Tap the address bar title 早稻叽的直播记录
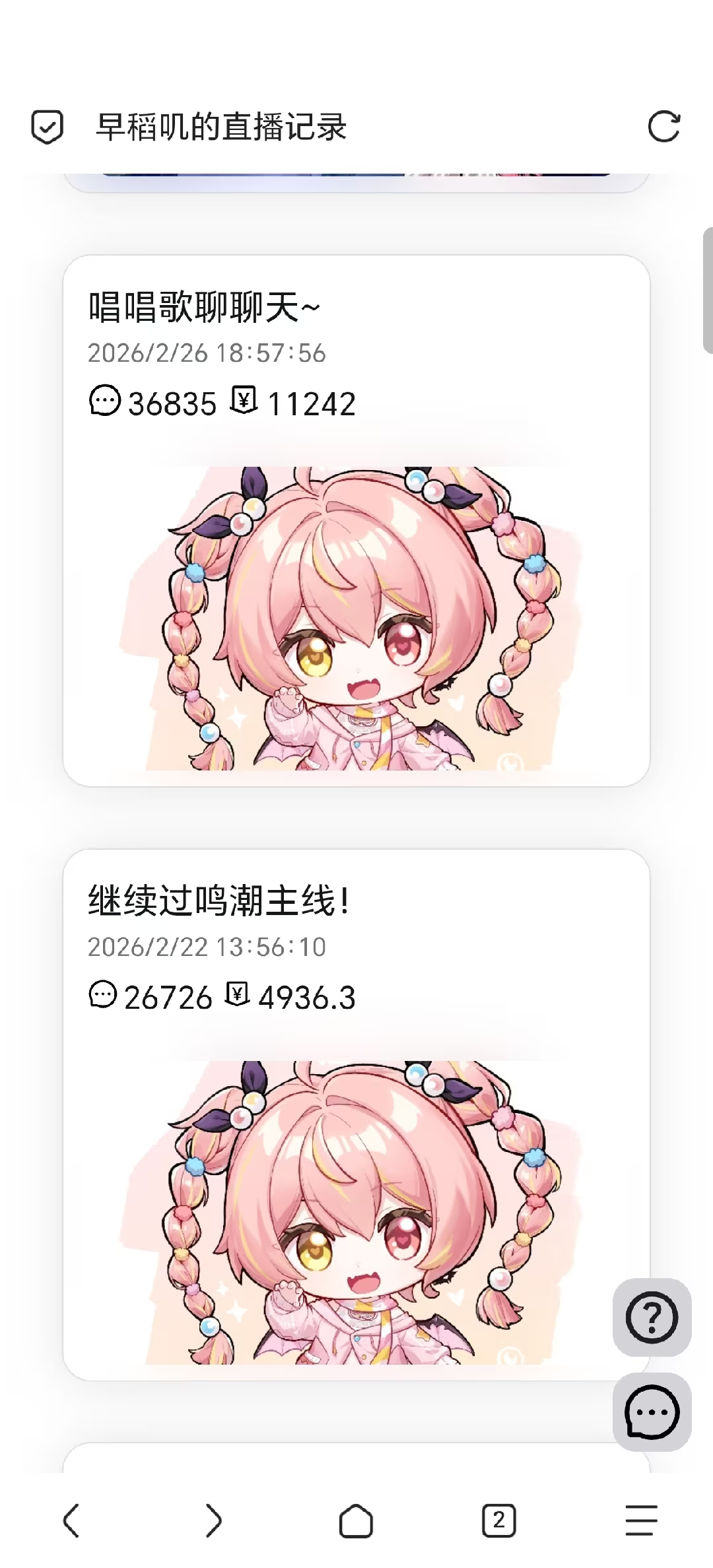Screen dimensions: 713x1568 tap(222, 127)
